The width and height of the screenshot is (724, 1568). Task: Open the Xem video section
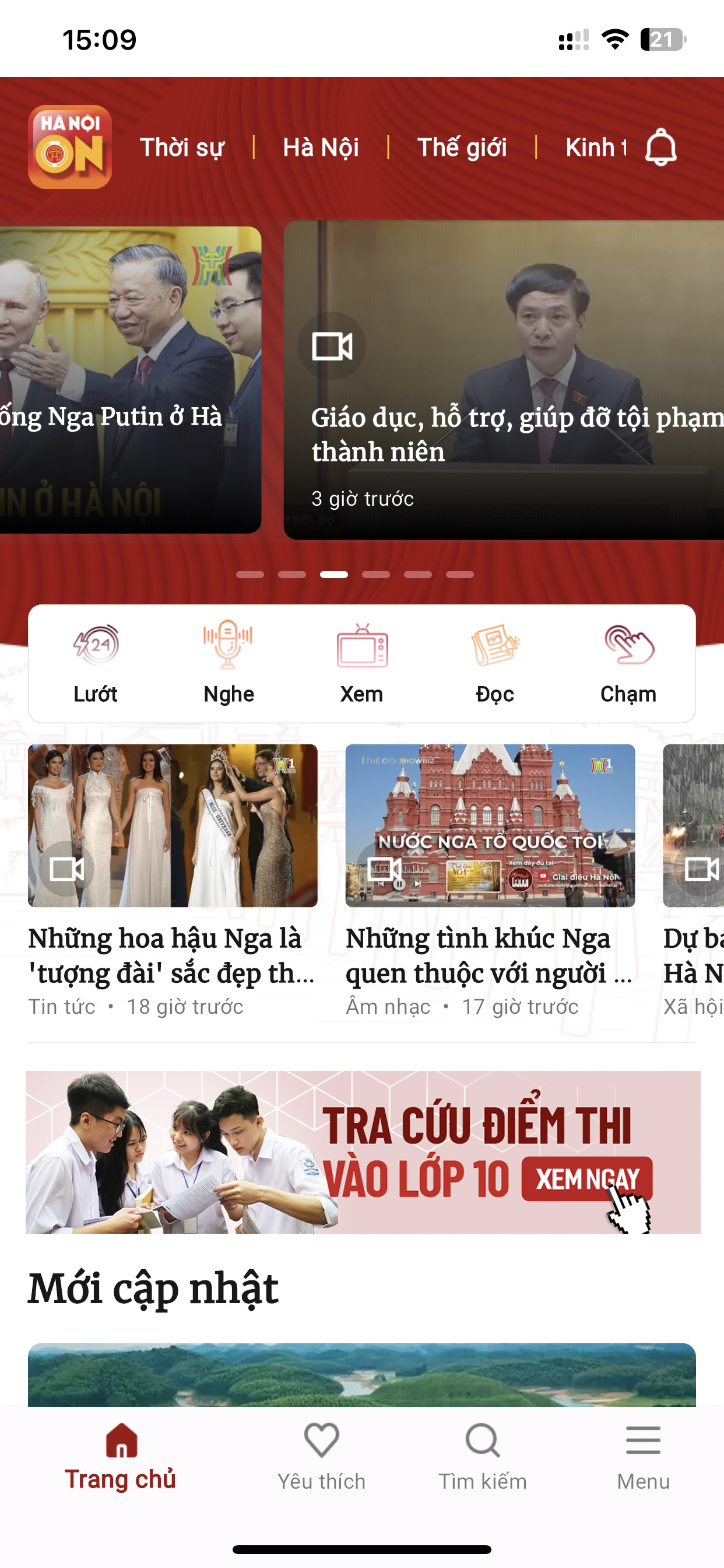(x=362, y=663)
